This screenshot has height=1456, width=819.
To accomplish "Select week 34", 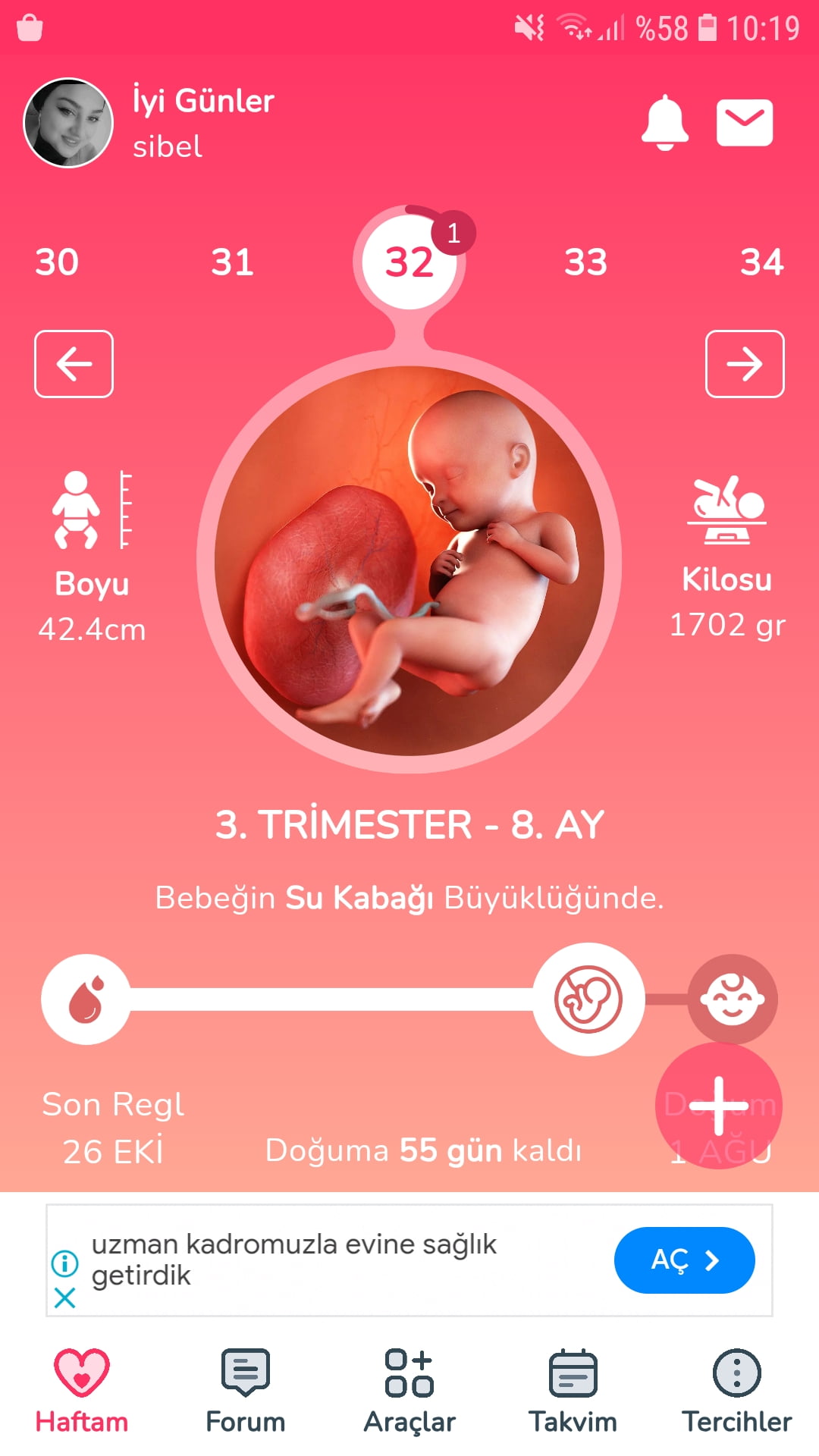I will coord(761,262).
